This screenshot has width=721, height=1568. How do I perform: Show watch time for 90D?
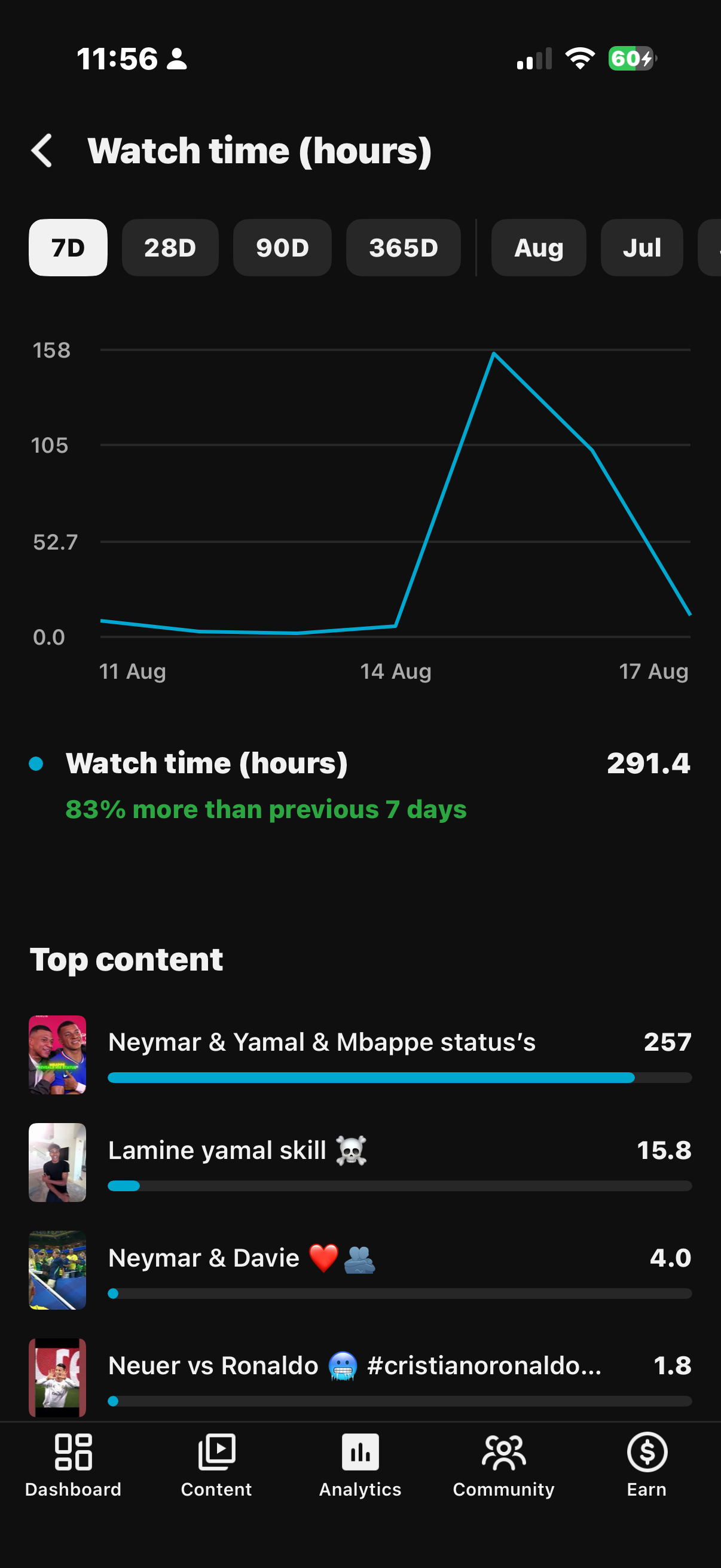click(x=282, y=247)
